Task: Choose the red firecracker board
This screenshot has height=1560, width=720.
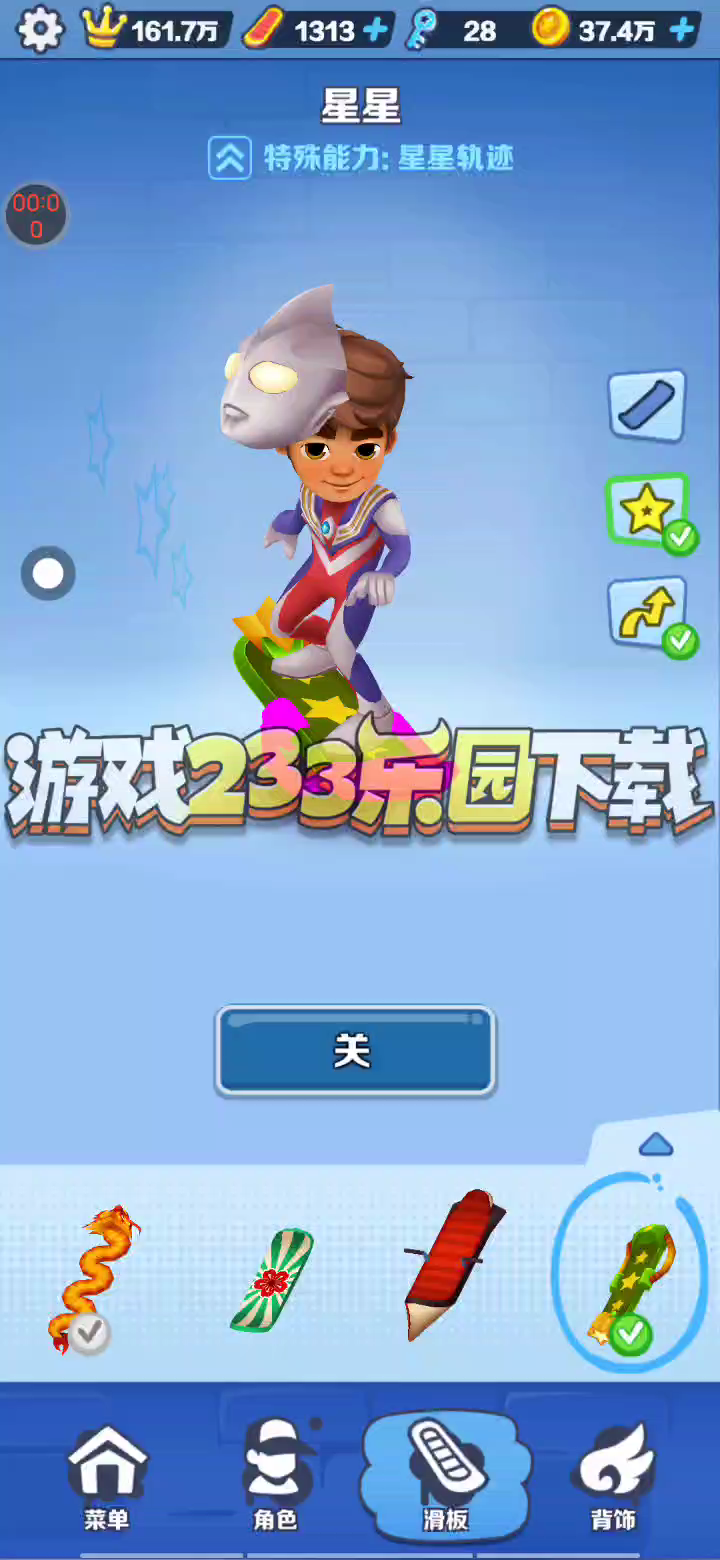Action: point(453,1264)
